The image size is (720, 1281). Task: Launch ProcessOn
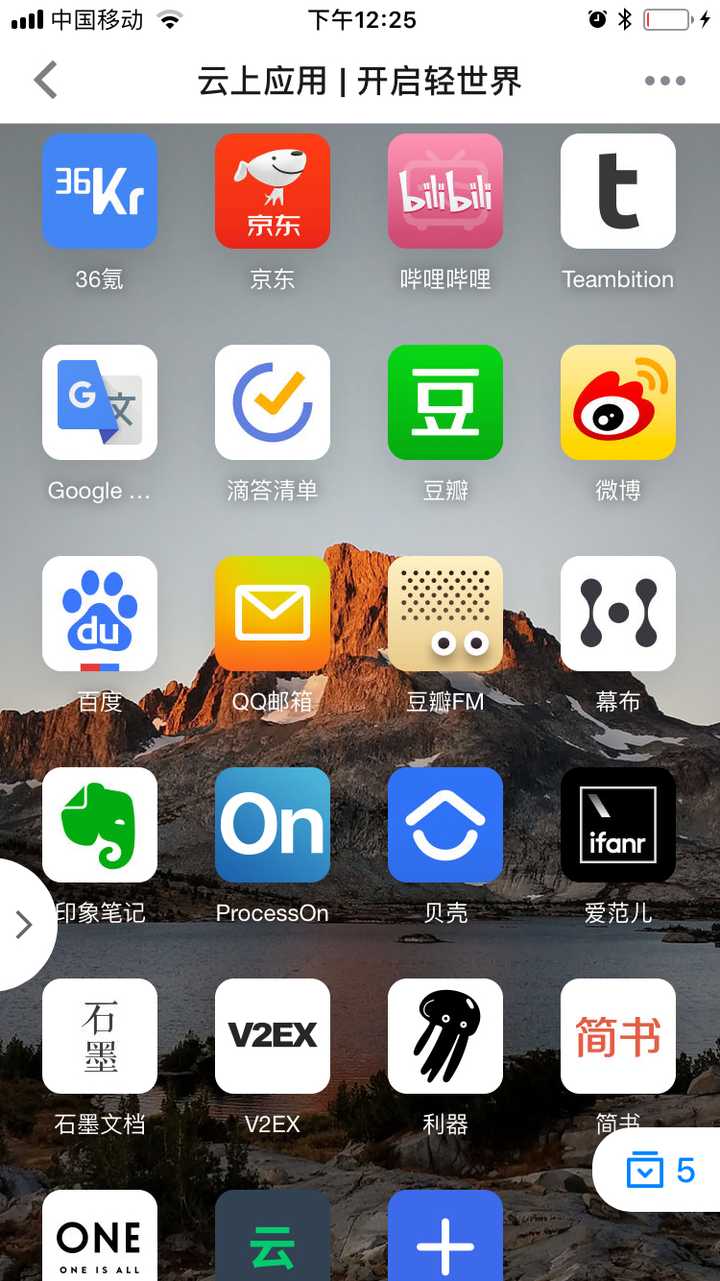272,824
